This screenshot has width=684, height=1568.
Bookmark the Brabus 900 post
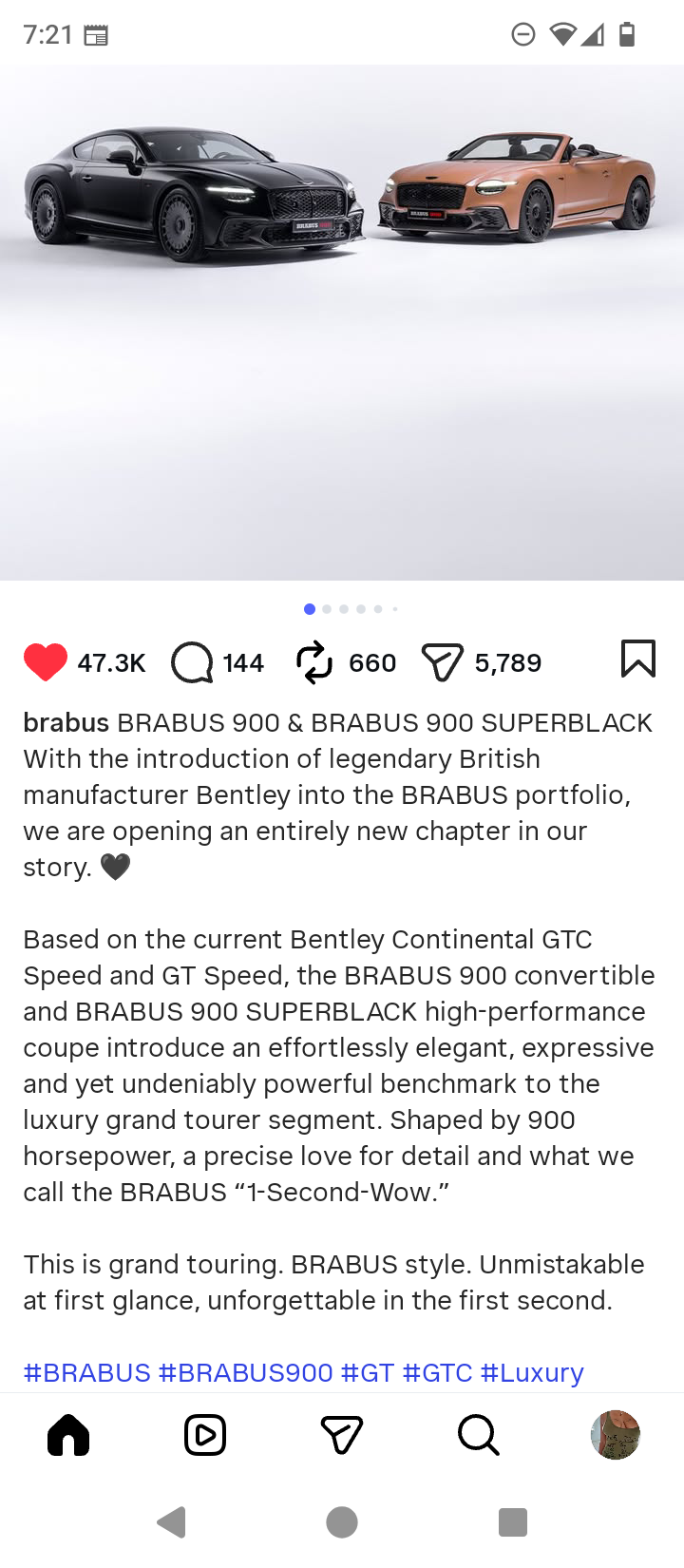click(x=637, y=659)
